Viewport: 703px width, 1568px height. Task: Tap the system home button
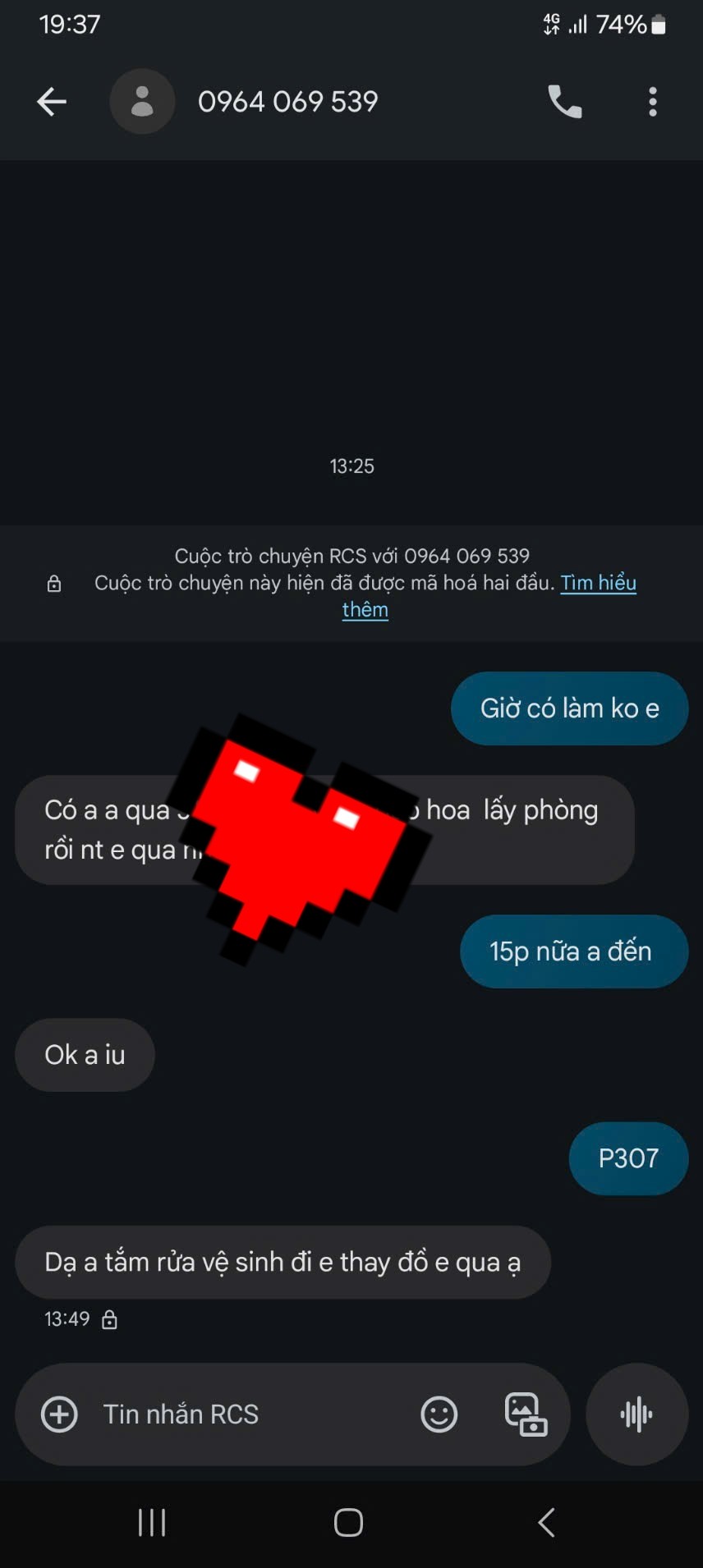[x=348, y=1523]
